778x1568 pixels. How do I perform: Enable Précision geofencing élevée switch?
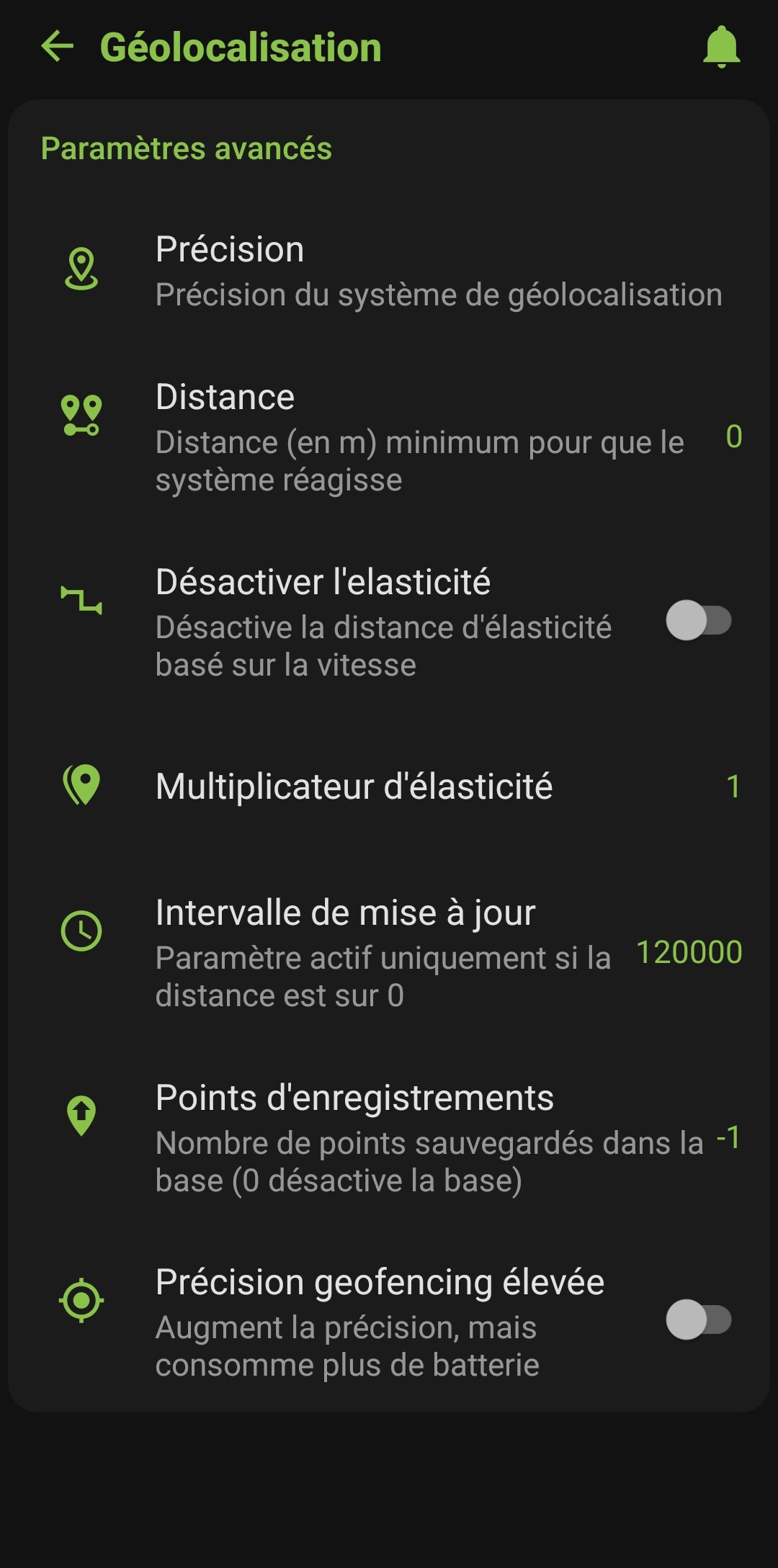[698, 1320]
